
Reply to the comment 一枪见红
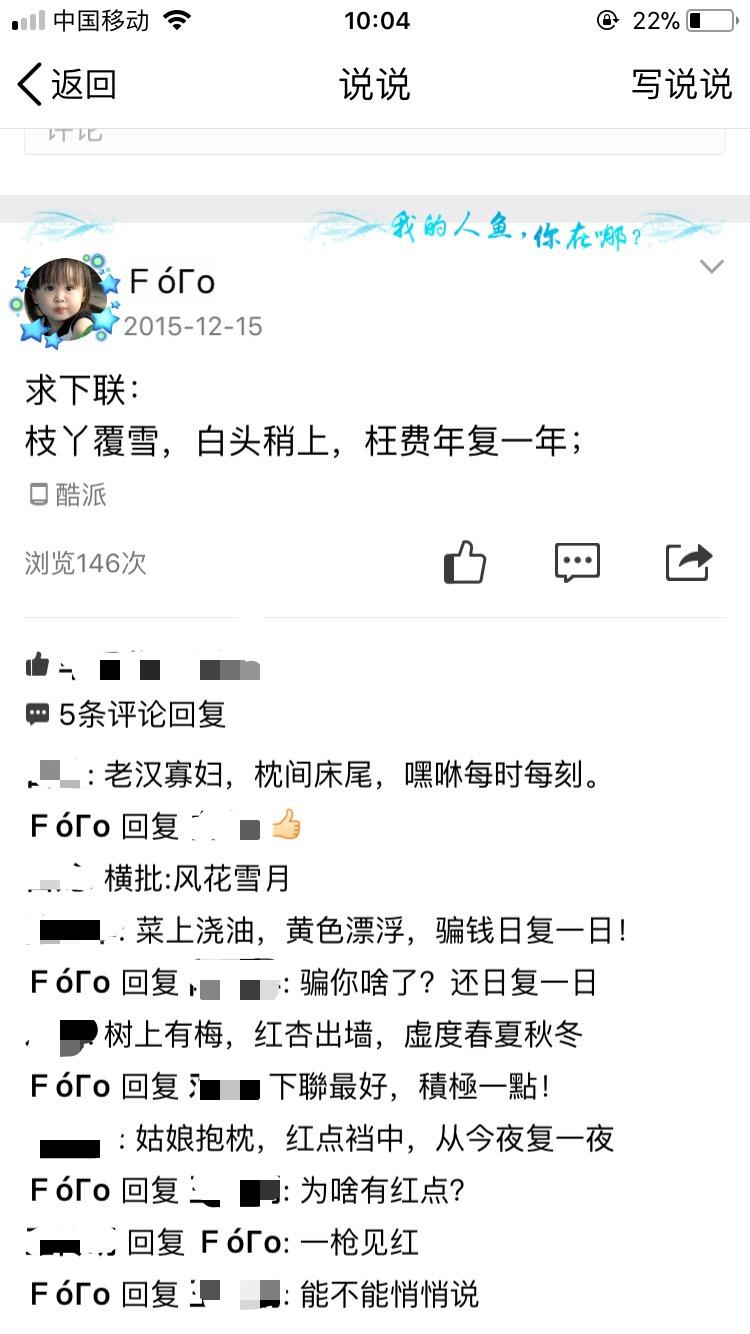pyautogui.click(x=360, y=1243)
